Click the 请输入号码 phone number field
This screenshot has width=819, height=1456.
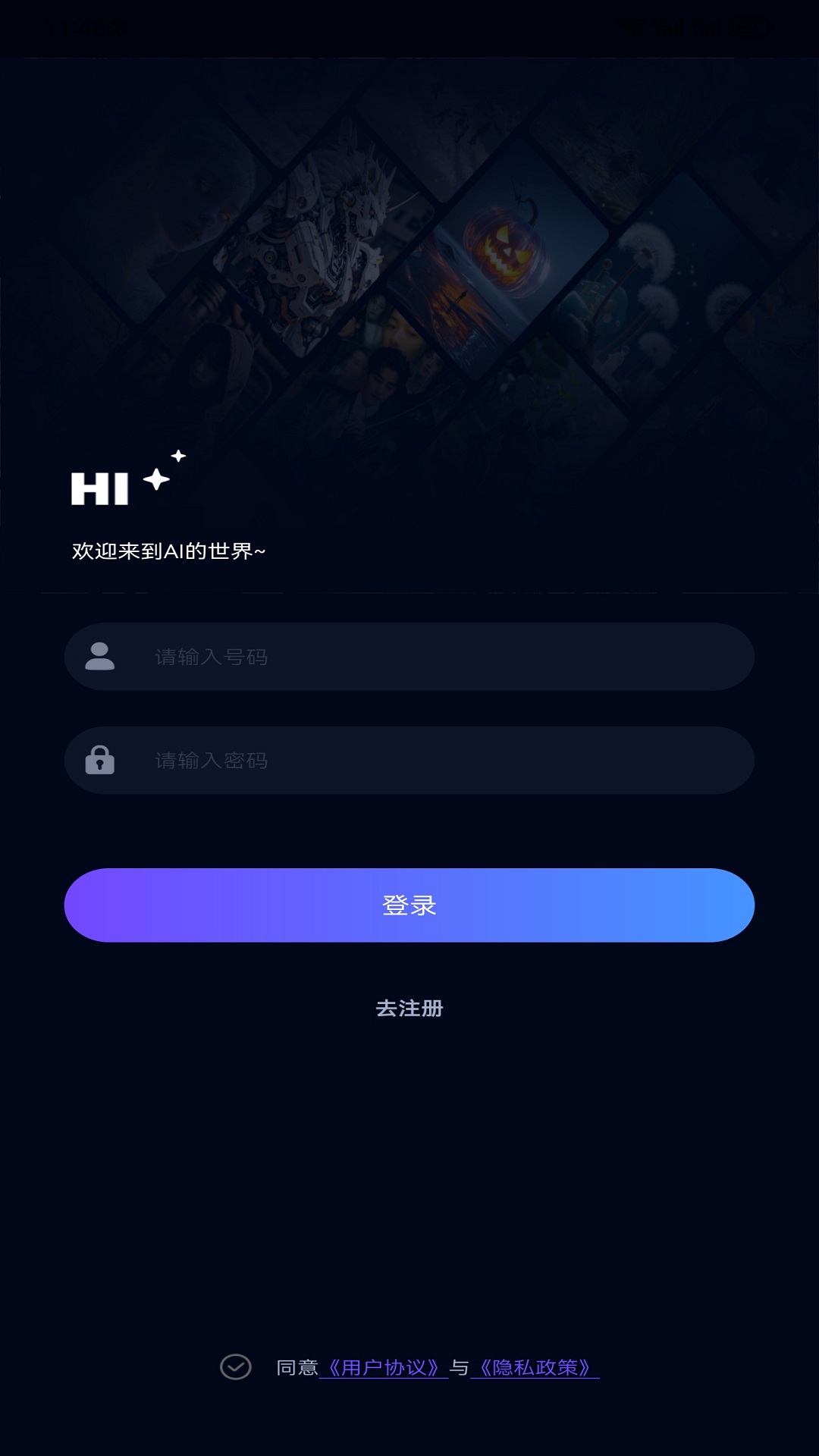click(409, 657)
